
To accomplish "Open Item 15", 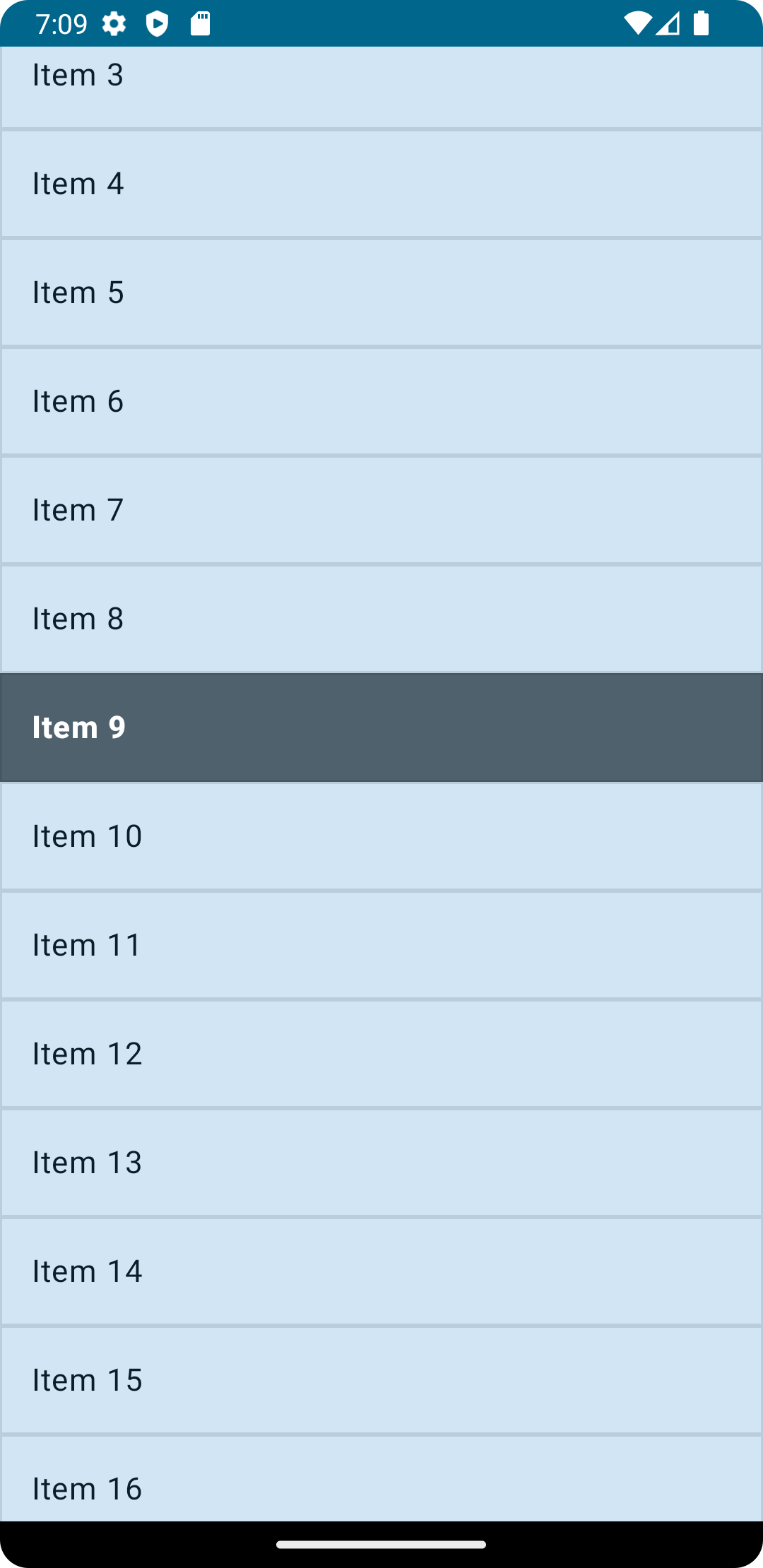I will 381,1380.
